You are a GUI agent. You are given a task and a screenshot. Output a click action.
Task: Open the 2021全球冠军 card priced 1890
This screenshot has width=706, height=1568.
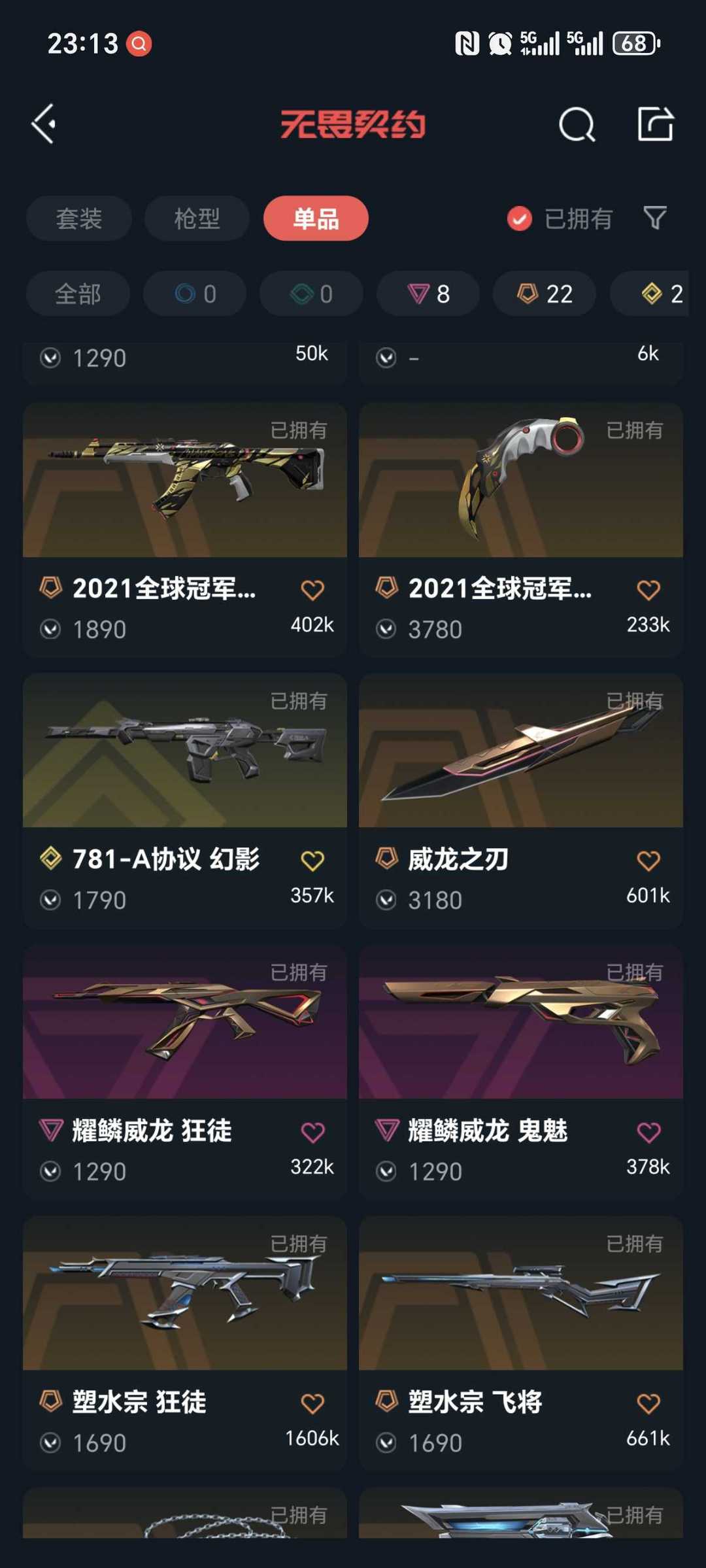tap(185, 530)
